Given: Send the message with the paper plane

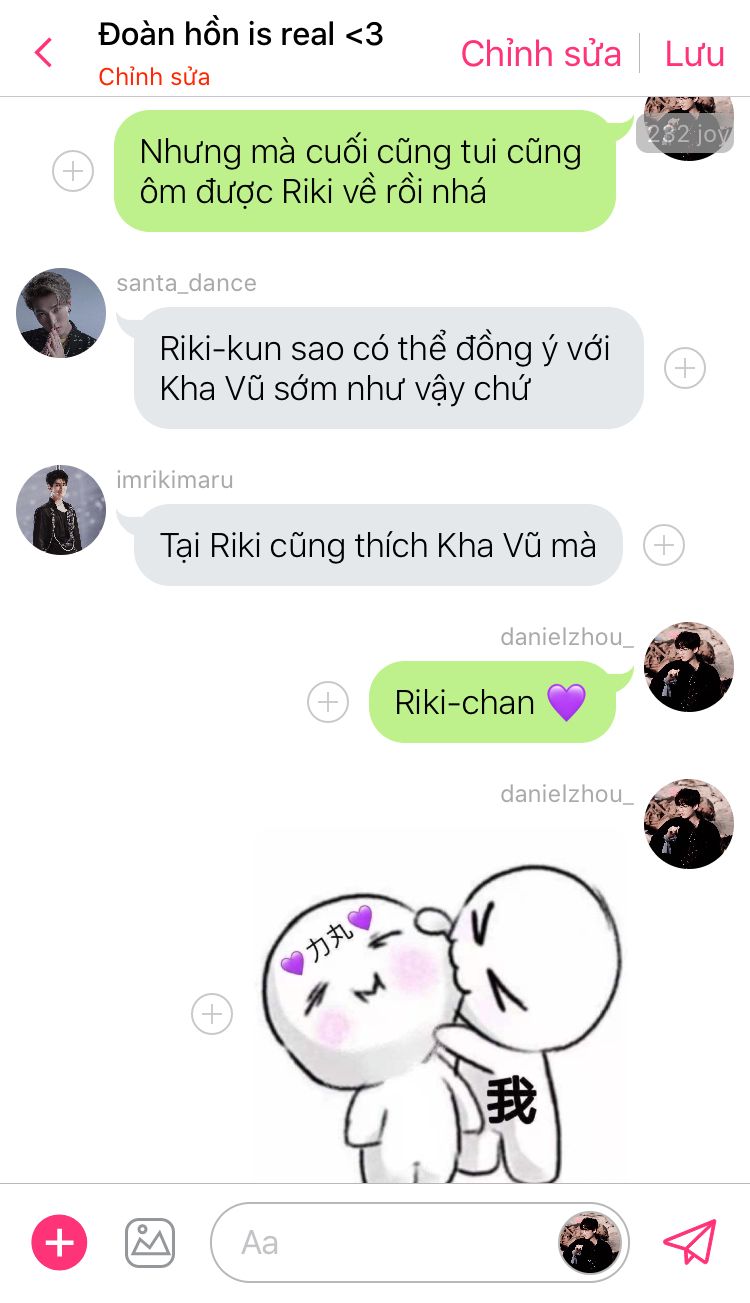Looking at the screenshot, I should (x=690, y=1242).
